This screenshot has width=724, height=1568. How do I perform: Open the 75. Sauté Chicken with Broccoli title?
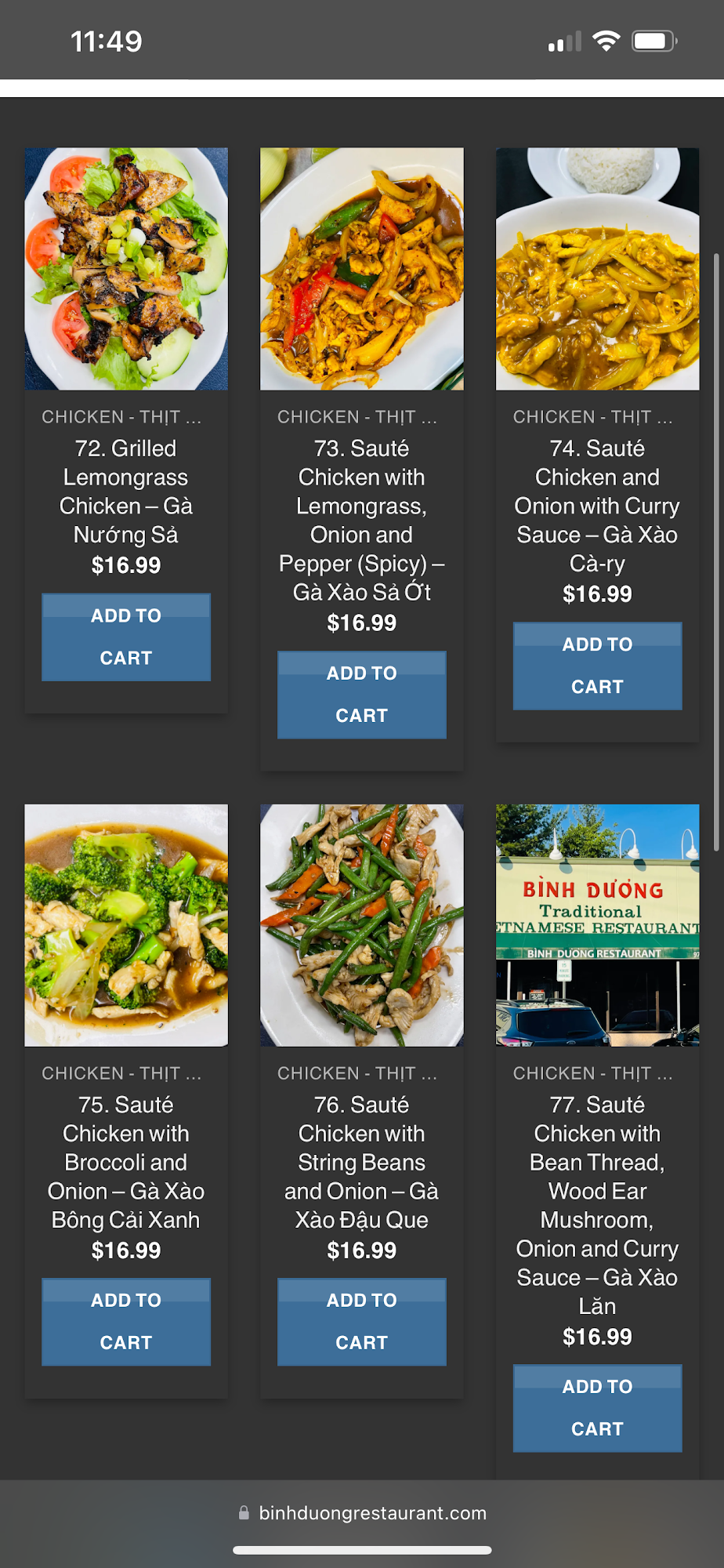126,1162
